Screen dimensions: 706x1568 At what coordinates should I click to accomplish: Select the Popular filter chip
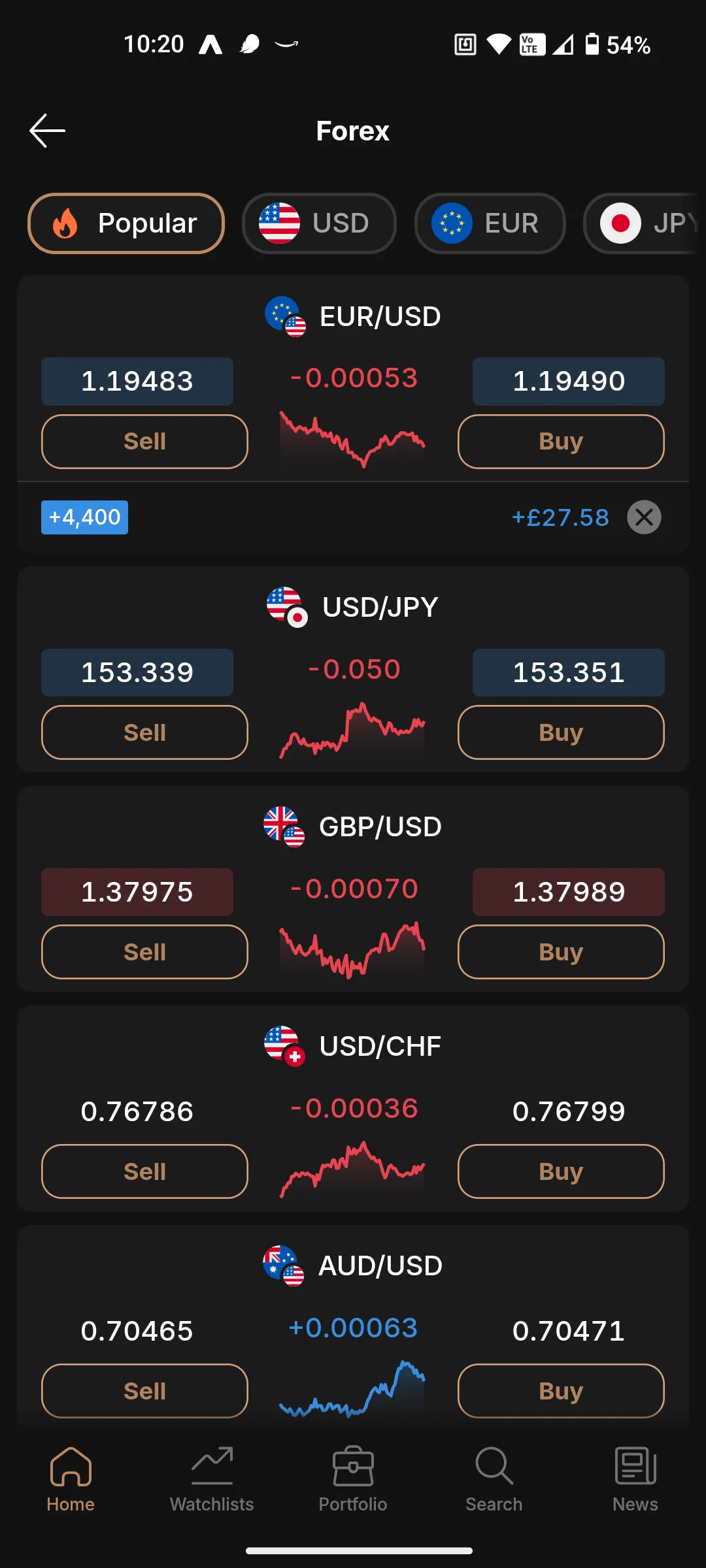[x=126, y=223]
